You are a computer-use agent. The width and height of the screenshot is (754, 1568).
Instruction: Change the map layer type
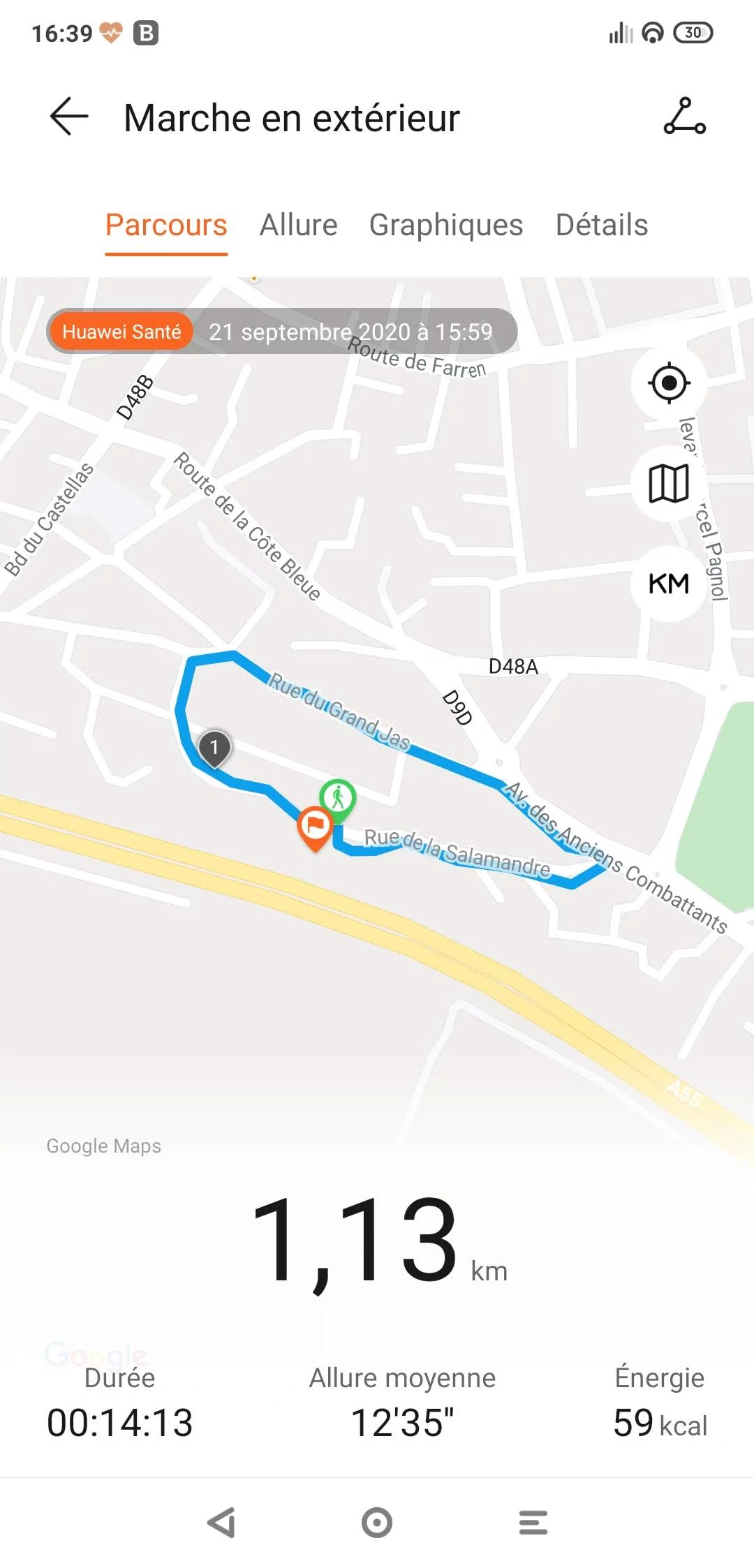[x=669, y=483]
